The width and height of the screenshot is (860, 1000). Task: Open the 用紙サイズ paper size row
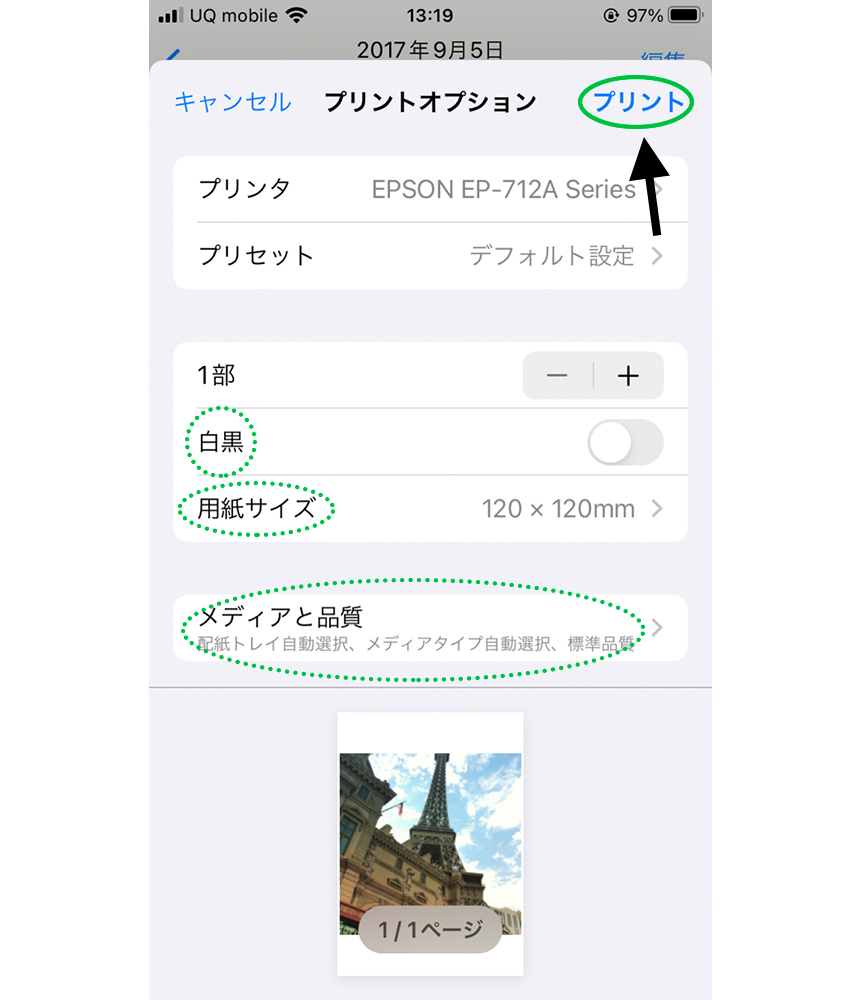430,509
